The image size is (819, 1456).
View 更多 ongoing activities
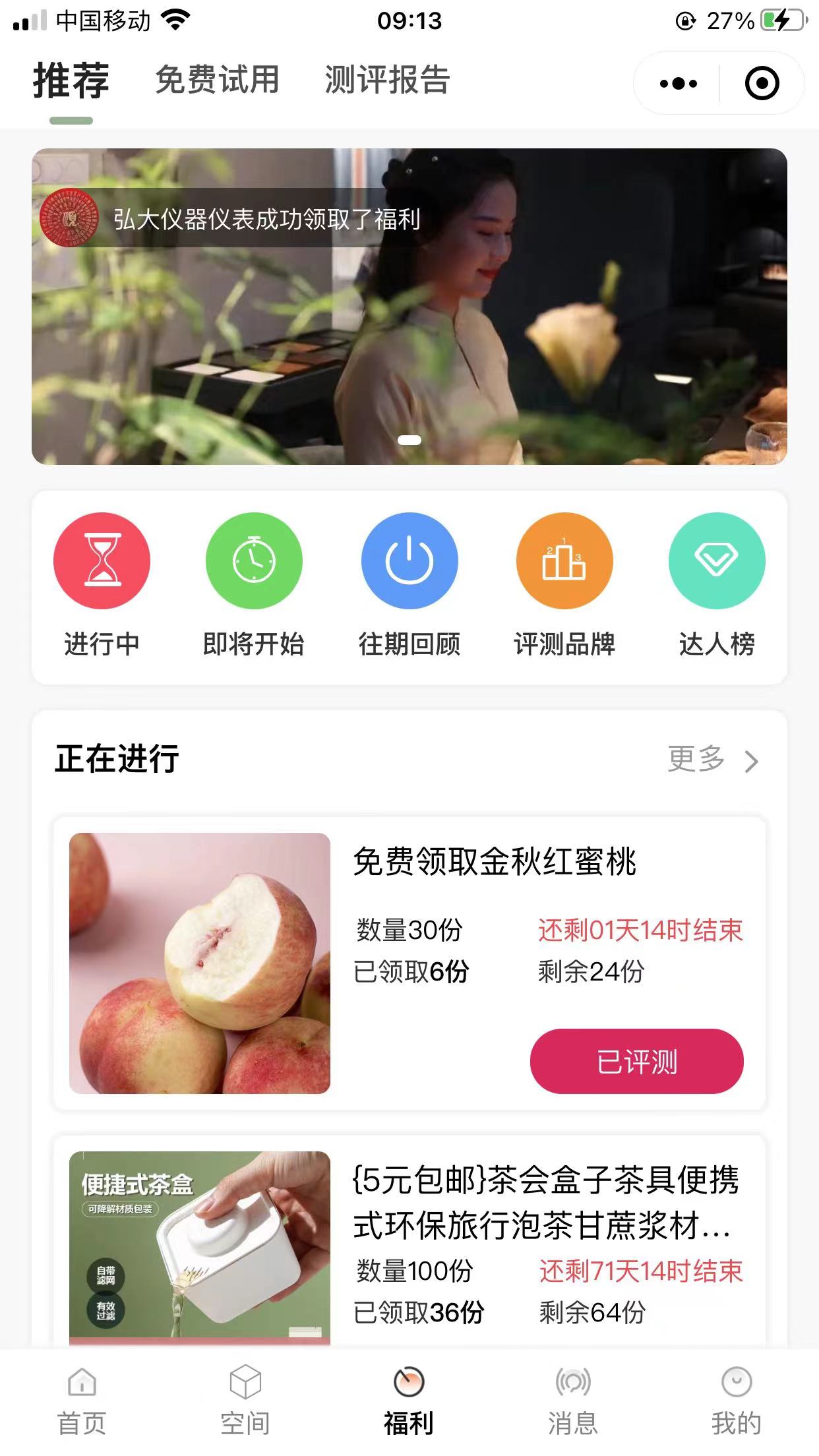[x=712, y=760]
